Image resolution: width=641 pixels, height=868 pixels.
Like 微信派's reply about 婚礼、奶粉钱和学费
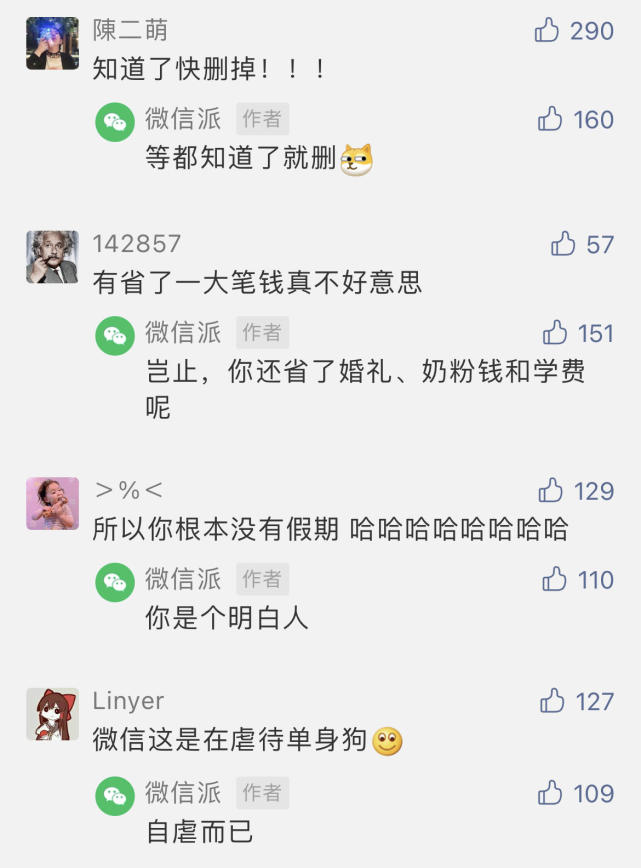554,333
